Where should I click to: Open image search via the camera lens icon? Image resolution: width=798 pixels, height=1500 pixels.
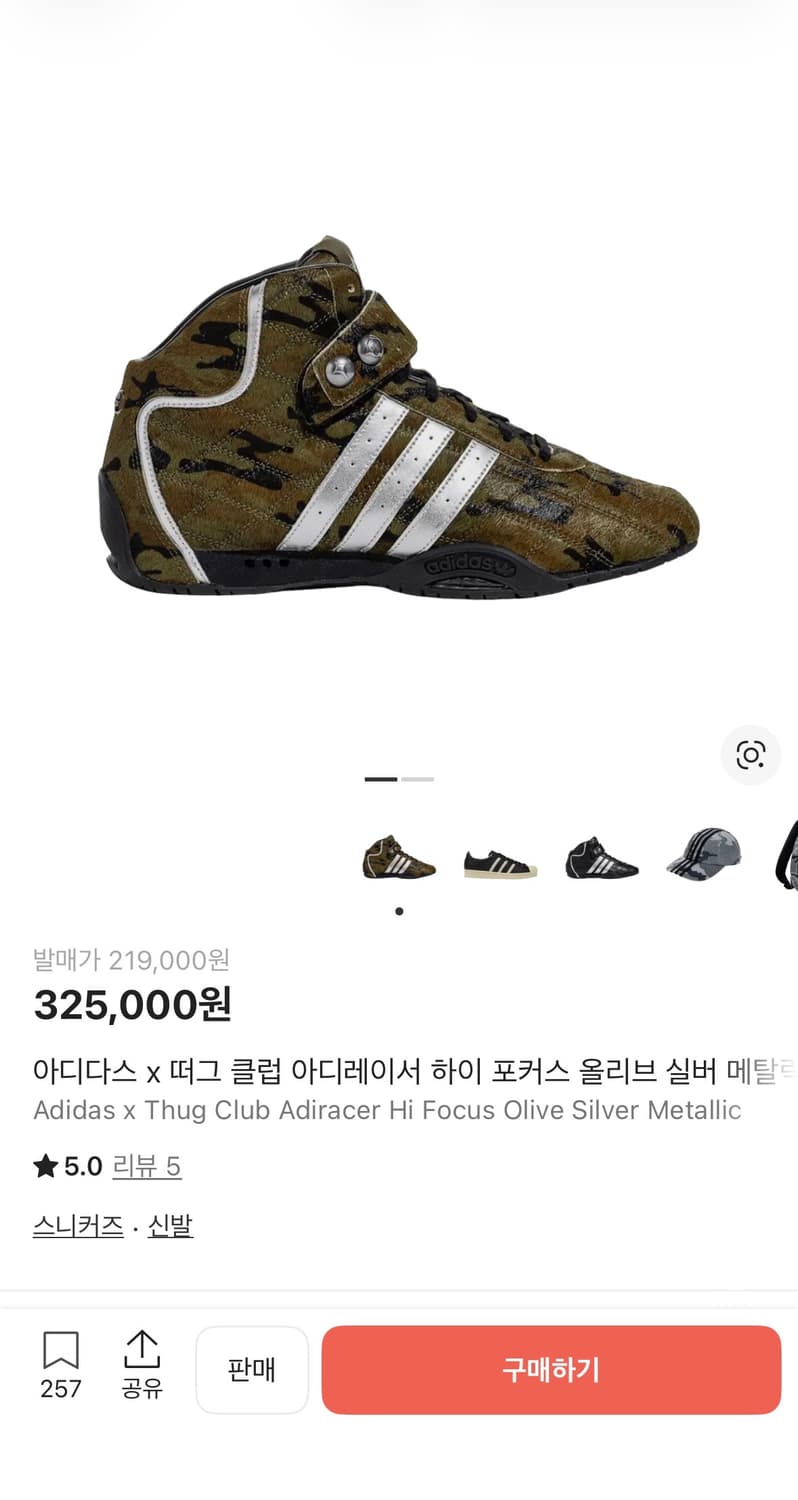(751, 756)
